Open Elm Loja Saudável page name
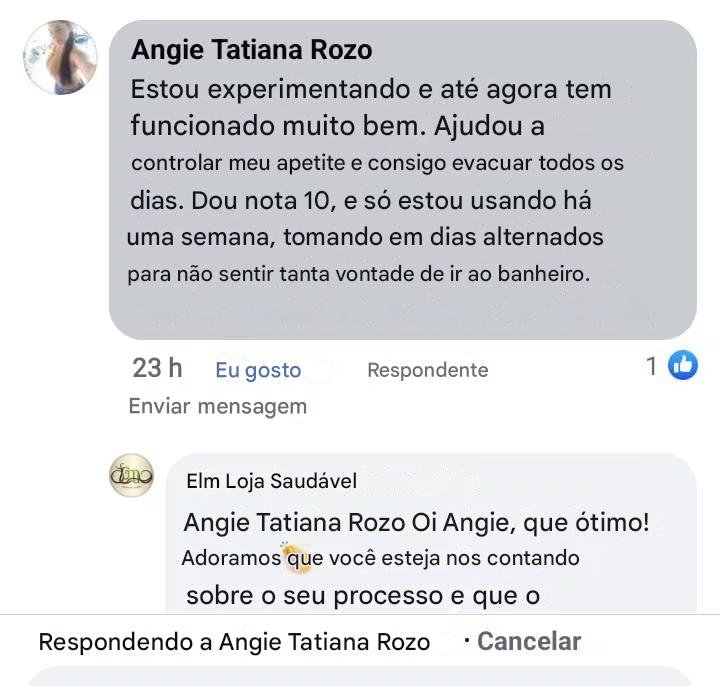The height and width of the screenshot is (686, 720). tap(271, 481)
